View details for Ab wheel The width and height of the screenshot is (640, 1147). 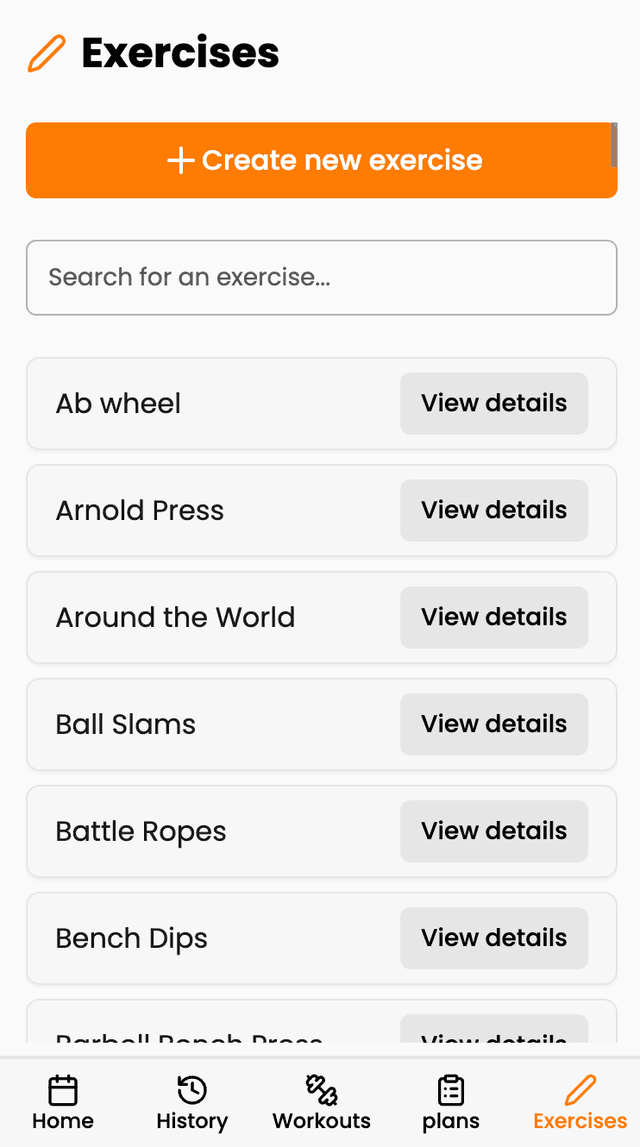[x=494, y=404]
